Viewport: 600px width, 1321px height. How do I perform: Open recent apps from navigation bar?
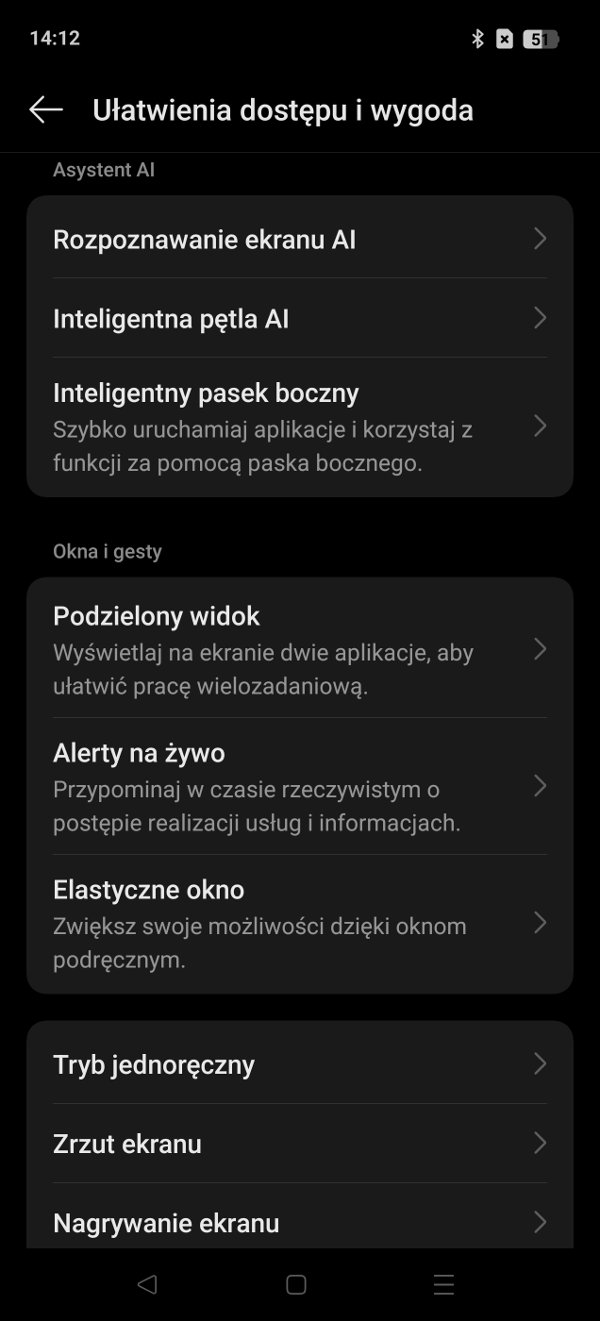(444, 1285)
